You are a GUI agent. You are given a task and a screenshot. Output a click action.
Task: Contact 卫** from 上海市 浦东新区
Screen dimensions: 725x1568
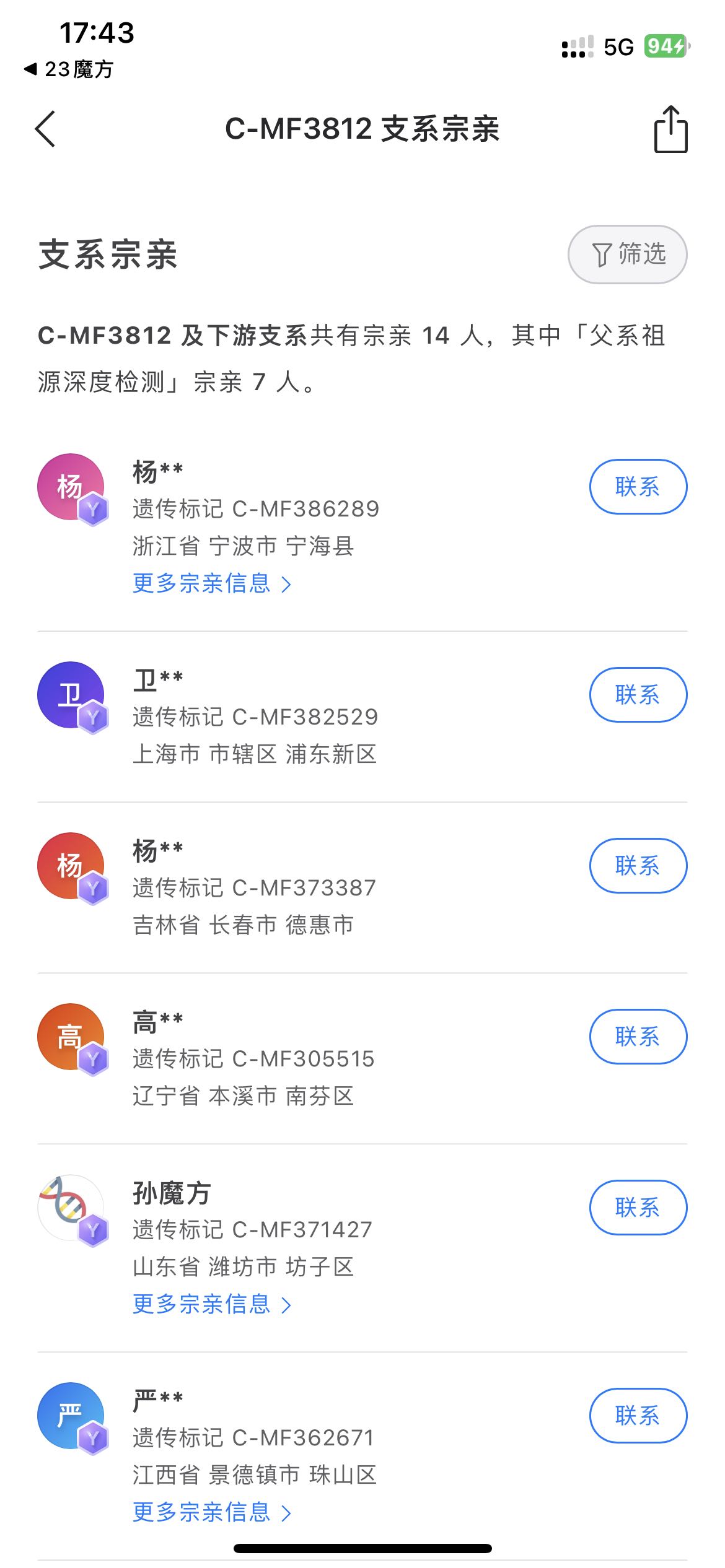(x=638, y=695)
